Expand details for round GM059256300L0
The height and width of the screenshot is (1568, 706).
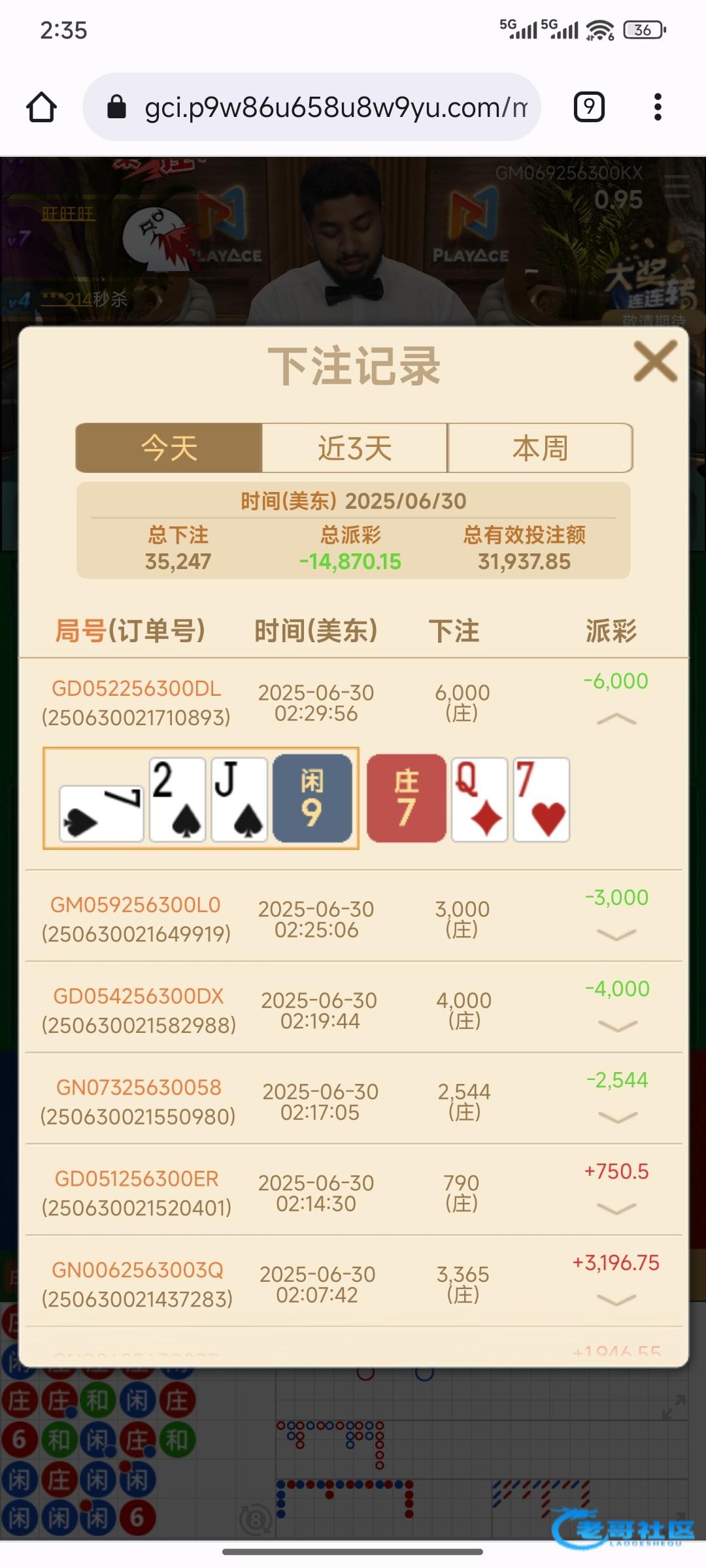[616, 935]
